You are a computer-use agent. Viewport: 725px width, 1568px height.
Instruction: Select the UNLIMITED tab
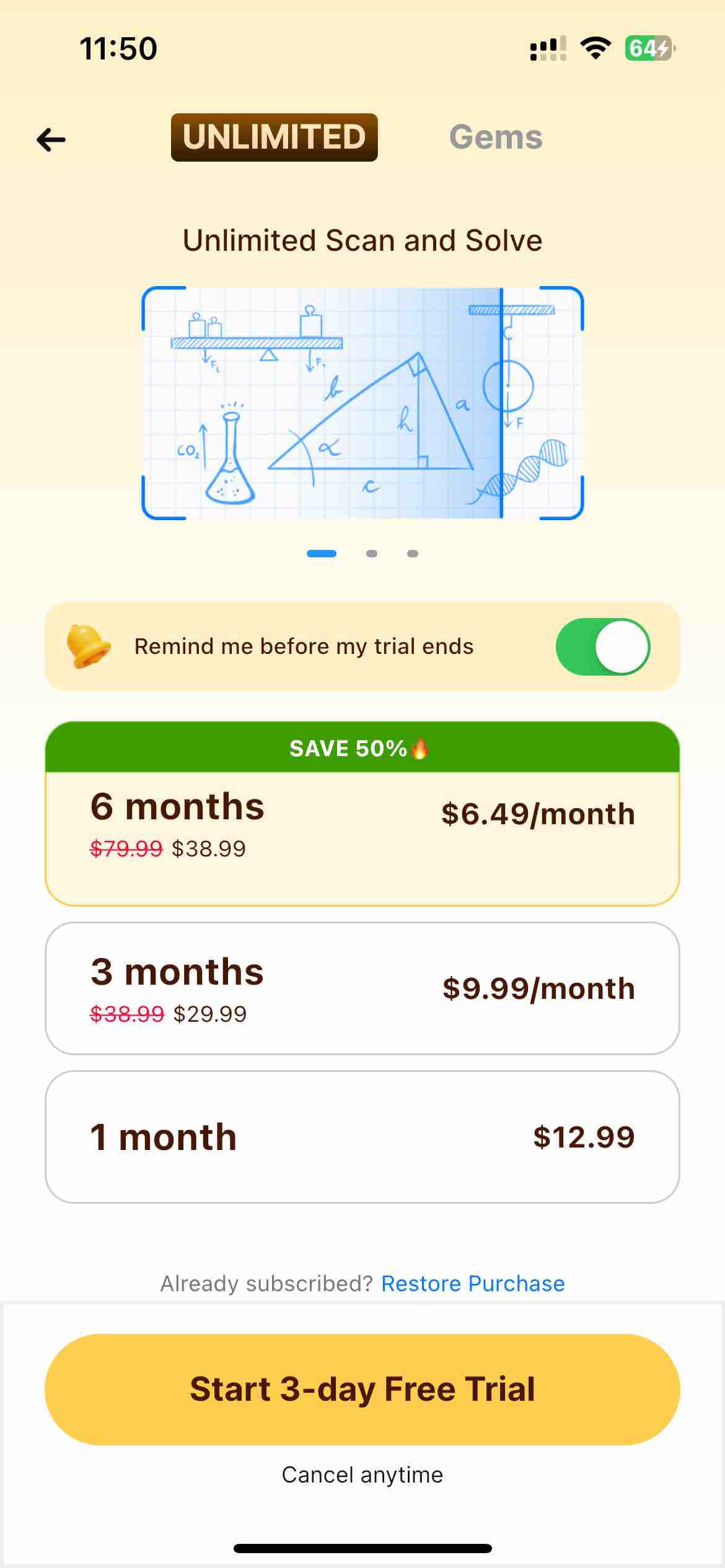pyautogui.click(x=274, y=137)
